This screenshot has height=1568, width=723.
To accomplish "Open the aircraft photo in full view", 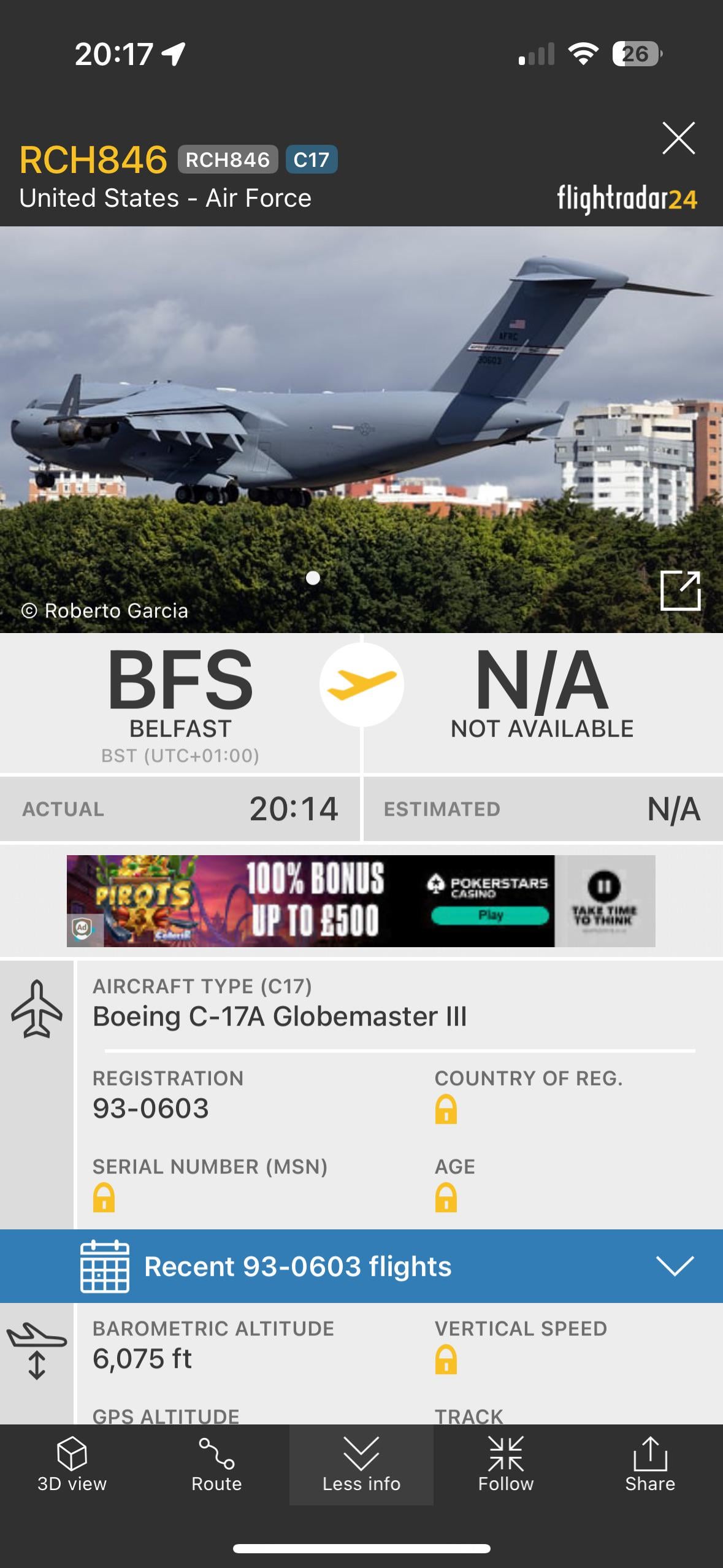I will click(680, 591).
